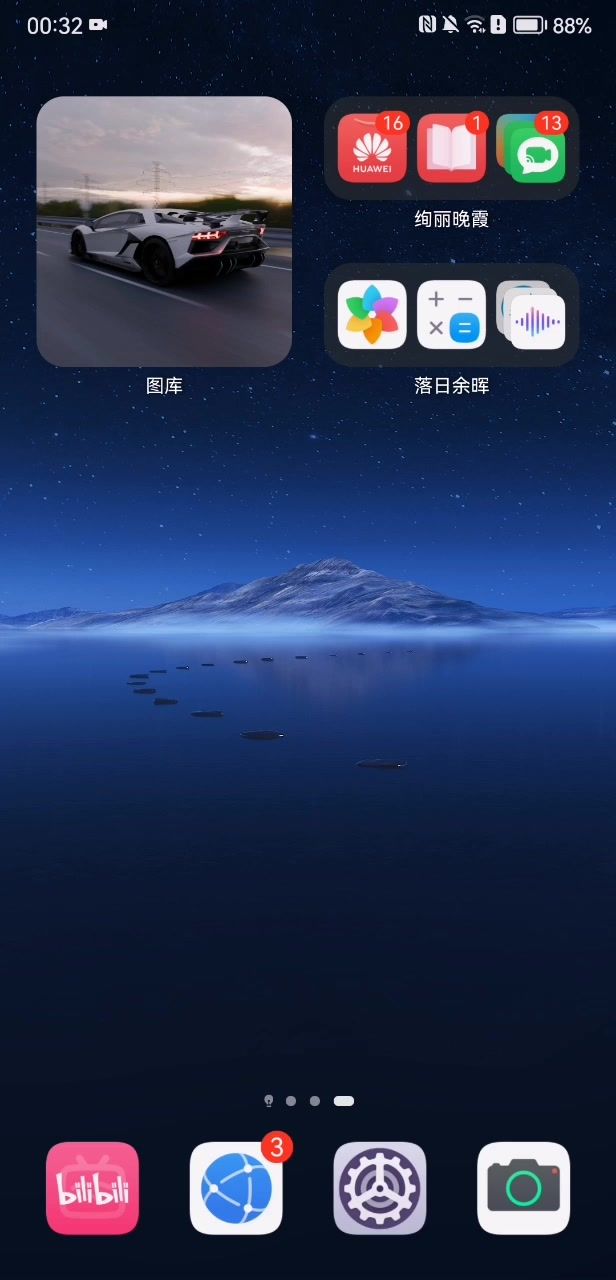Launch the Camera app

point(524,1188)
